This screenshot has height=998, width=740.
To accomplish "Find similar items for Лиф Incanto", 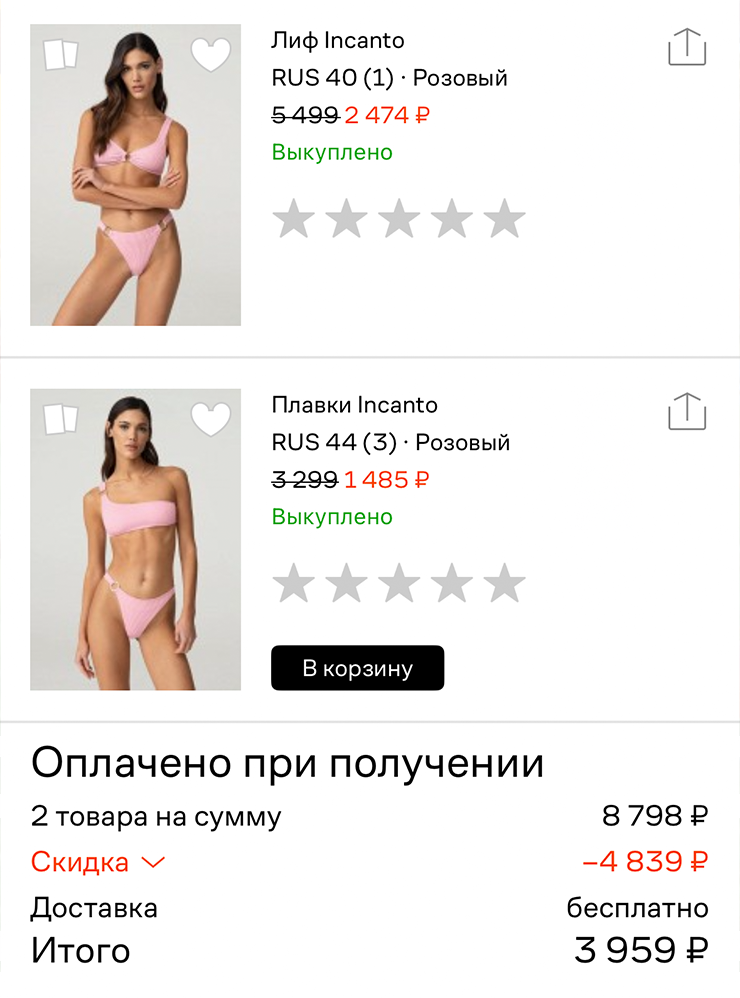I will 61,54.
